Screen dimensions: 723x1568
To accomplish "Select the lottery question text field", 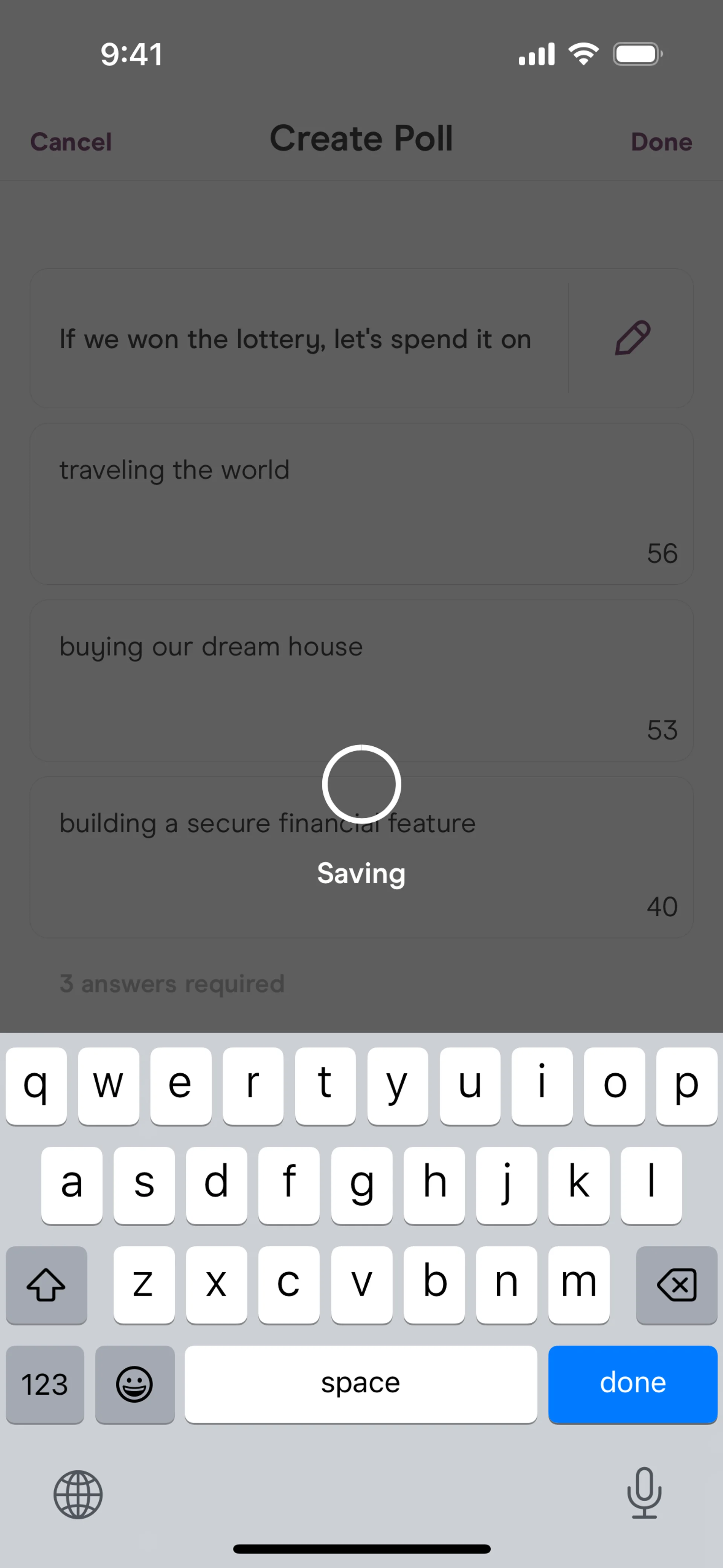I will click(x=296, y=339).
